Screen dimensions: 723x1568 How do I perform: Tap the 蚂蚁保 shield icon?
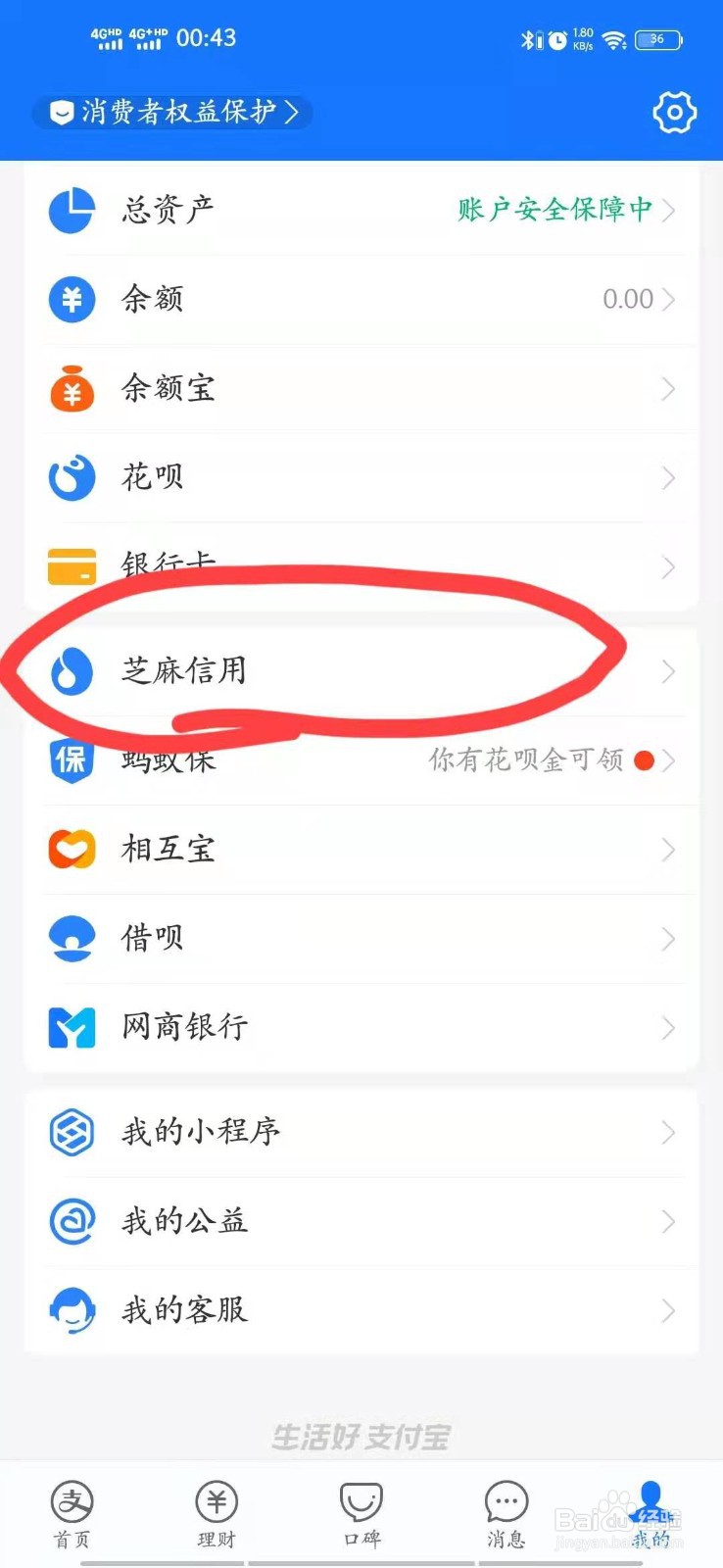pos(71,759)
